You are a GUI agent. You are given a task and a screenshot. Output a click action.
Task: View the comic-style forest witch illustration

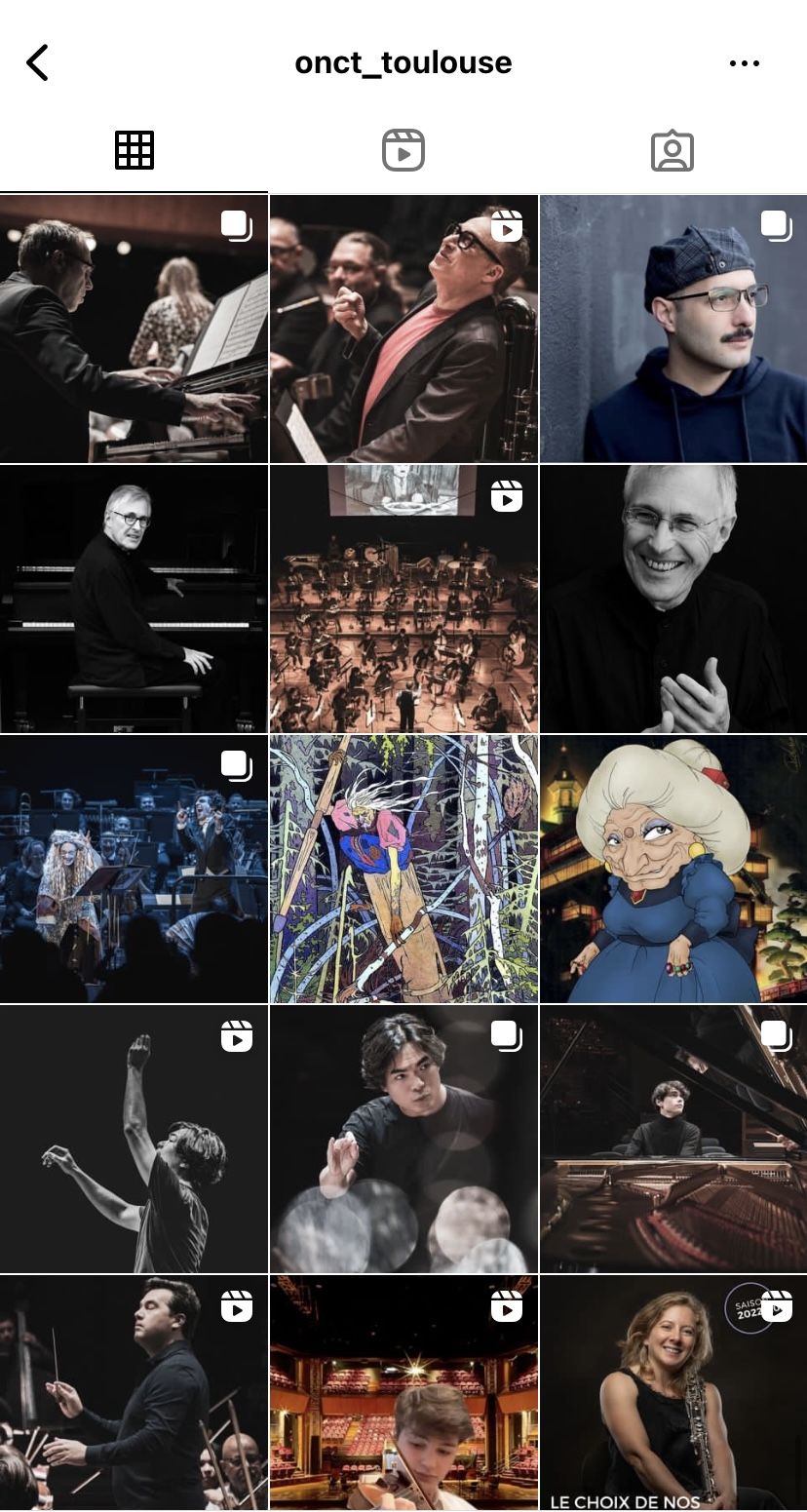403,869
